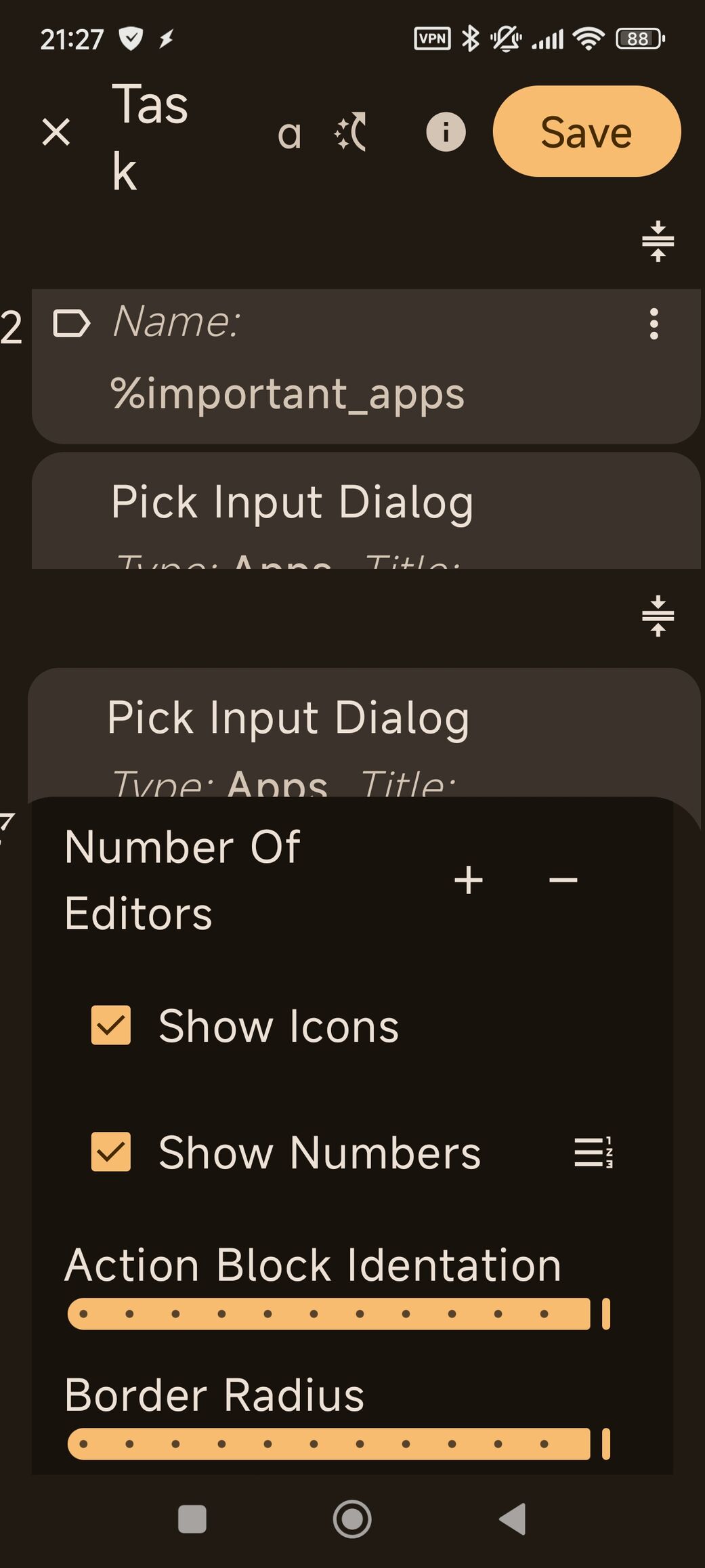
Task: Tap the Save button
Action: (586, 131)
